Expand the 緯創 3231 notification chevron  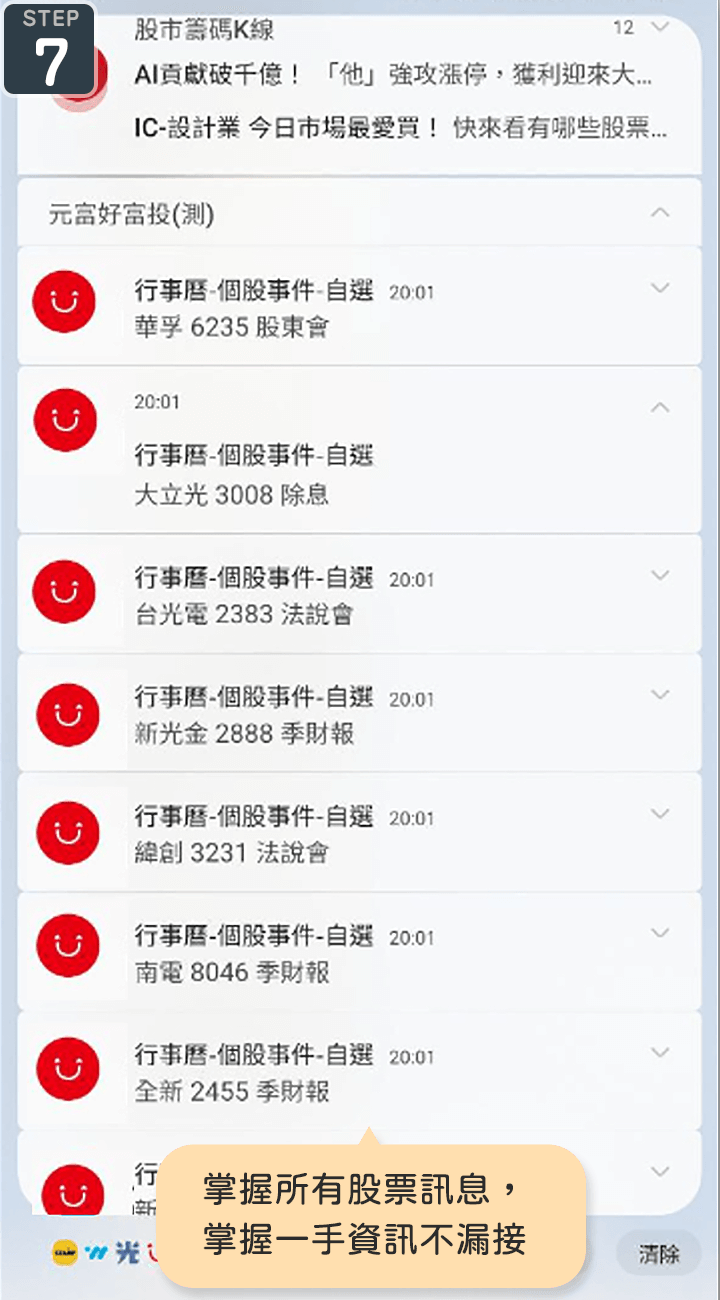pyautogui.click(x=660, y=814)
